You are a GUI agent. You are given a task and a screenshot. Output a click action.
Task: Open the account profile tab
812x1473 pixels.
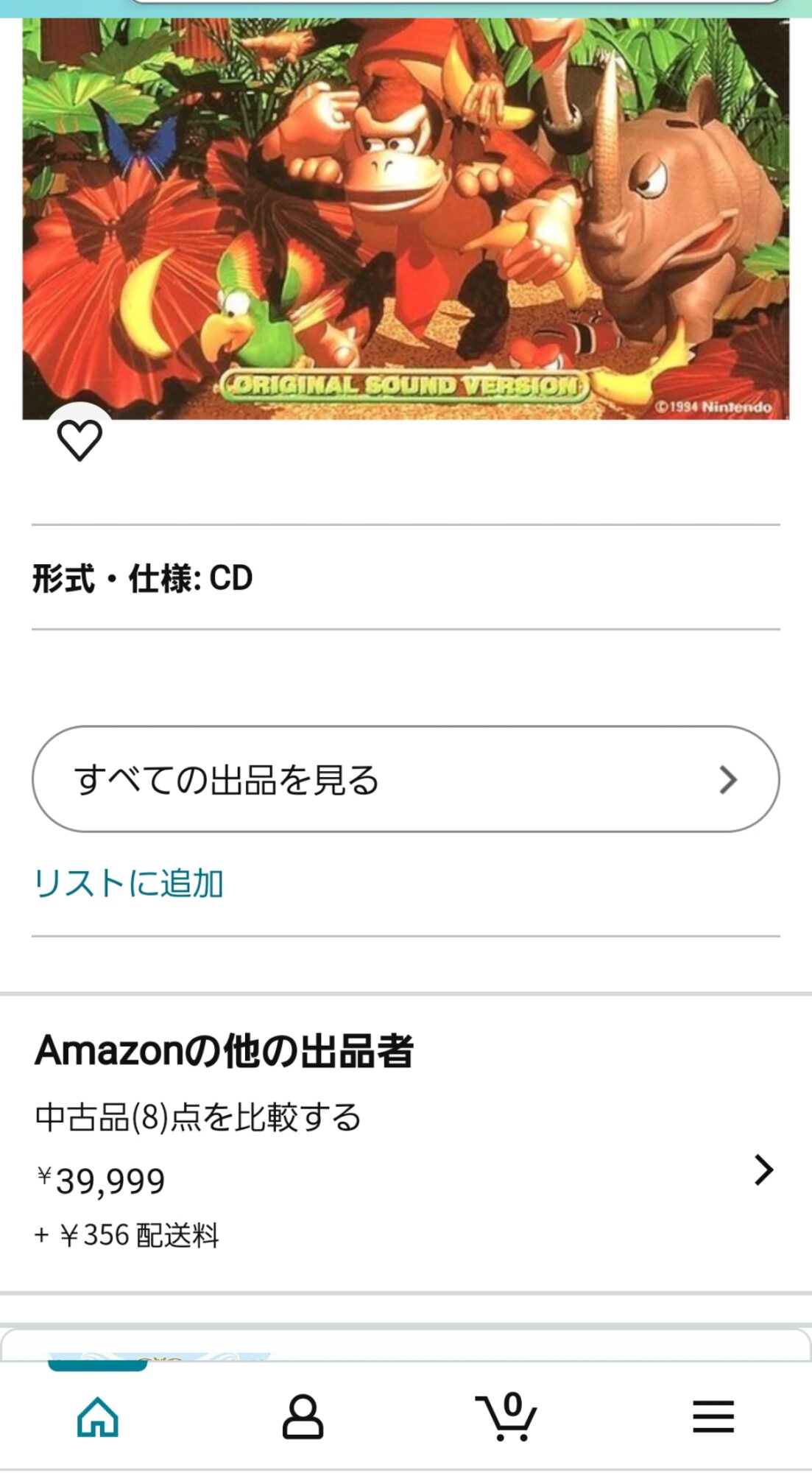303,1416
